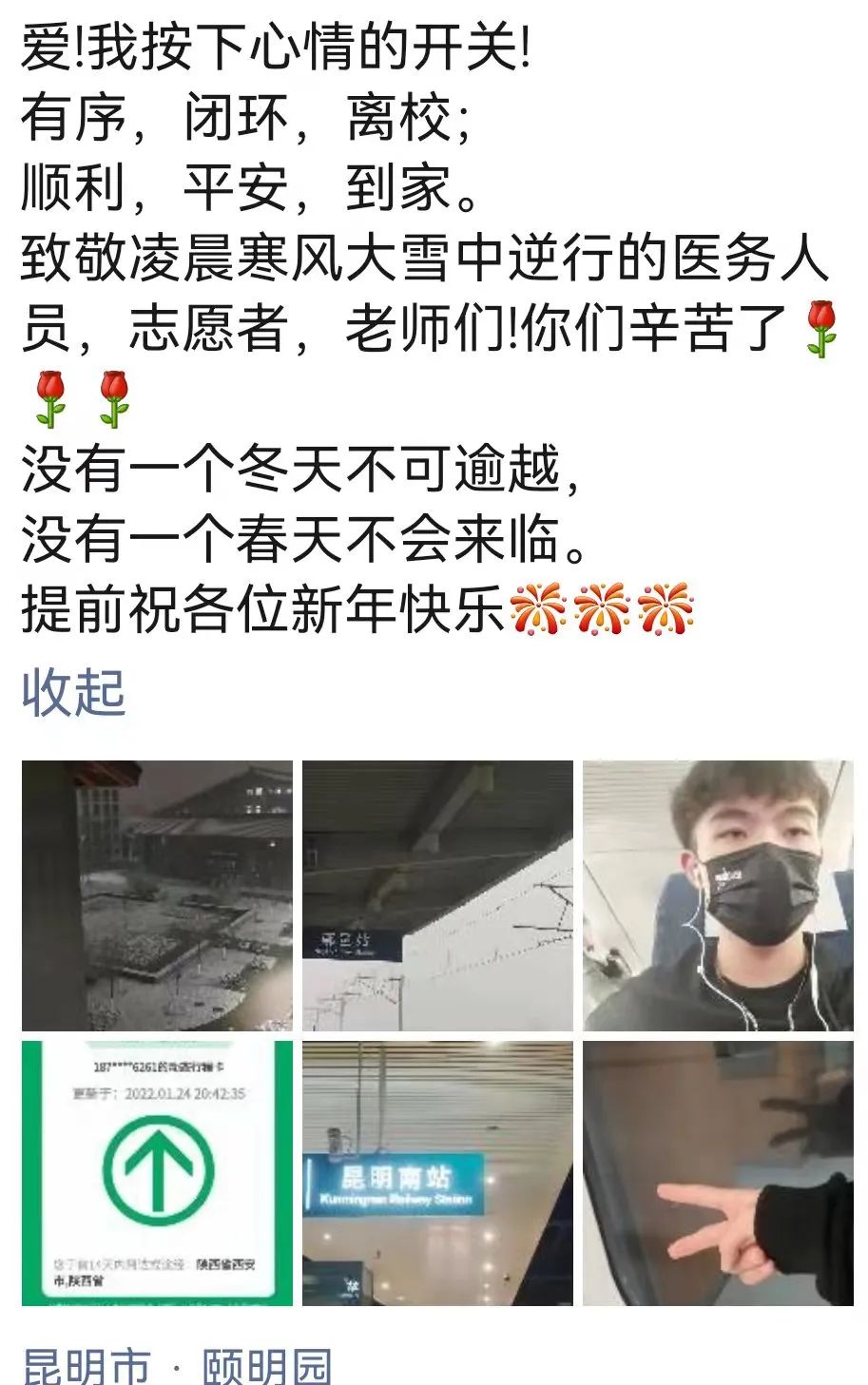This screenshot has height=1385, width=868.
Task: Open the snowy campus night photo
Action: coord(157,895)
